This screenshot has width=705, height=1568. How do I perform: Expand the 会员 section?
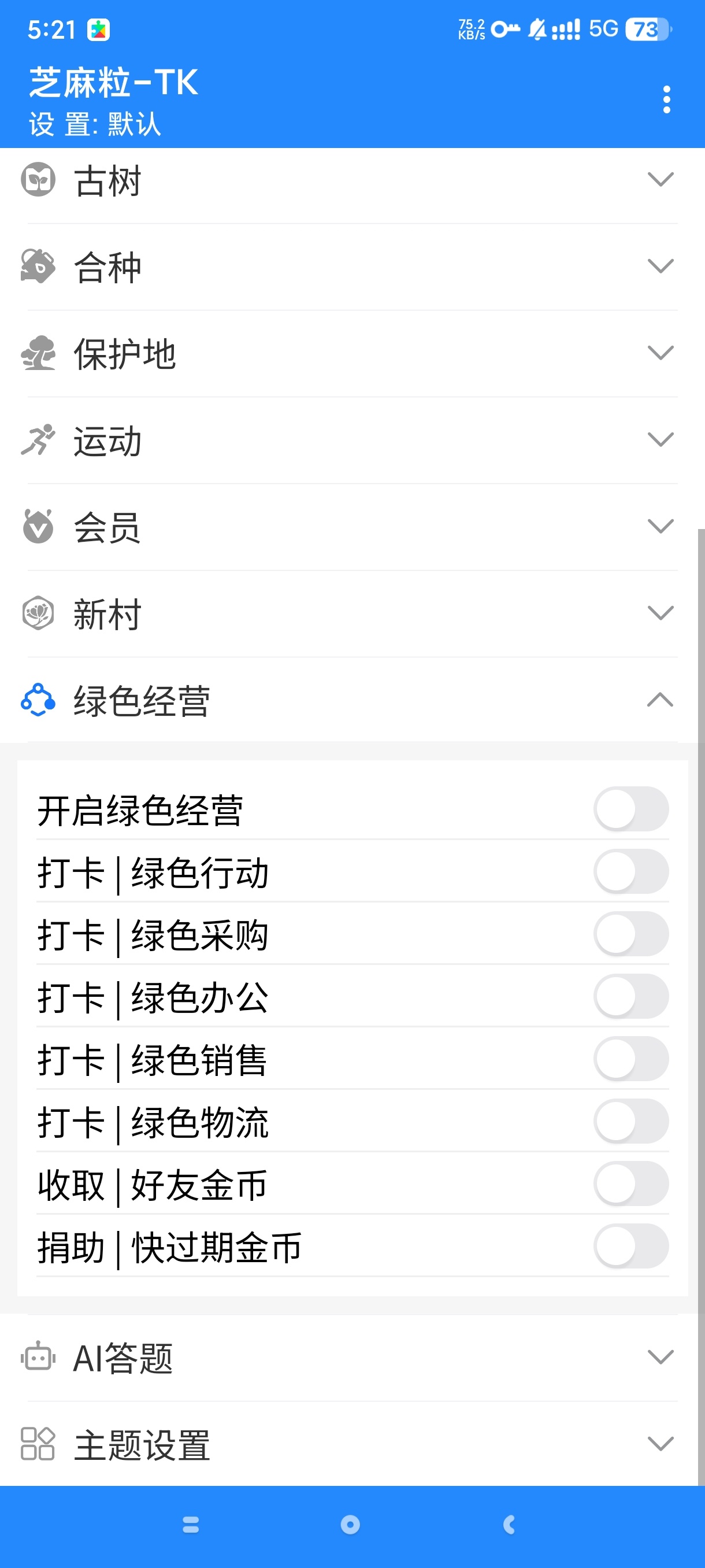coord(660,527)
